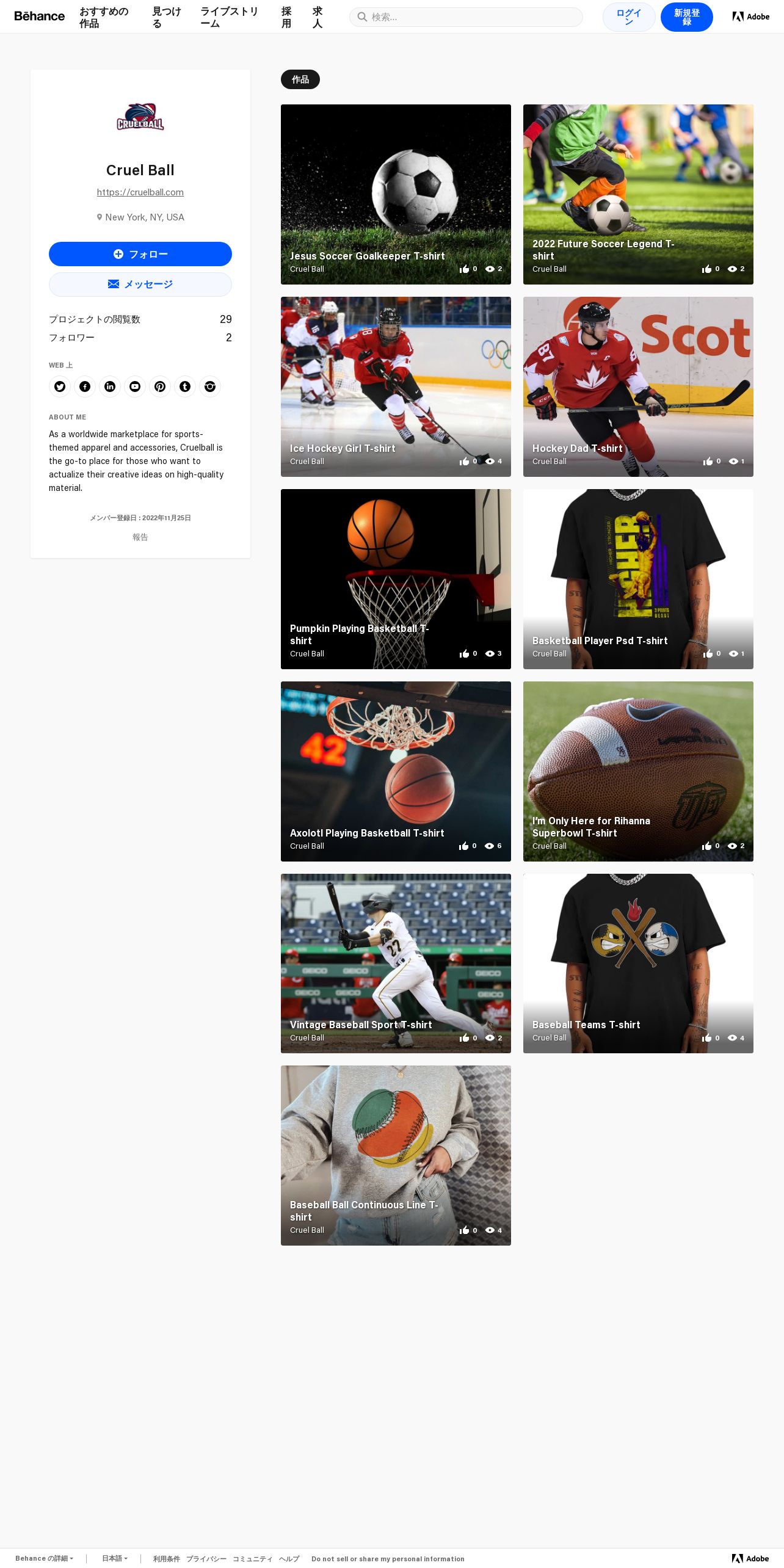Image resolution: width=784 pixels, height=1568 pixels.
Task: Follow Cruel Ball with the フォロー button
Action: tap(140, 254)
